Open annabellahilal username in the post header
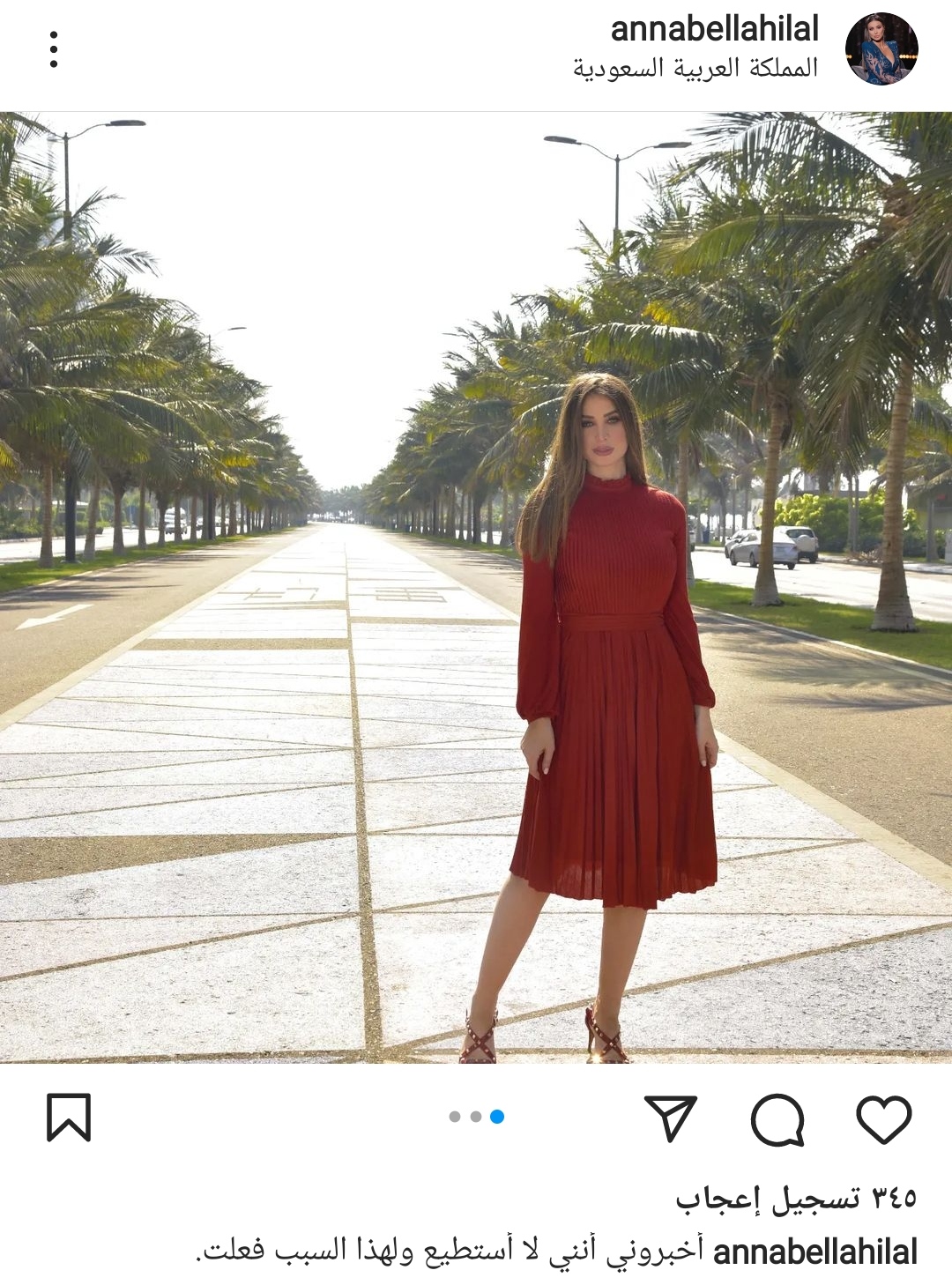The width and height of the screenshot is (952, 1285). (714, 29)
